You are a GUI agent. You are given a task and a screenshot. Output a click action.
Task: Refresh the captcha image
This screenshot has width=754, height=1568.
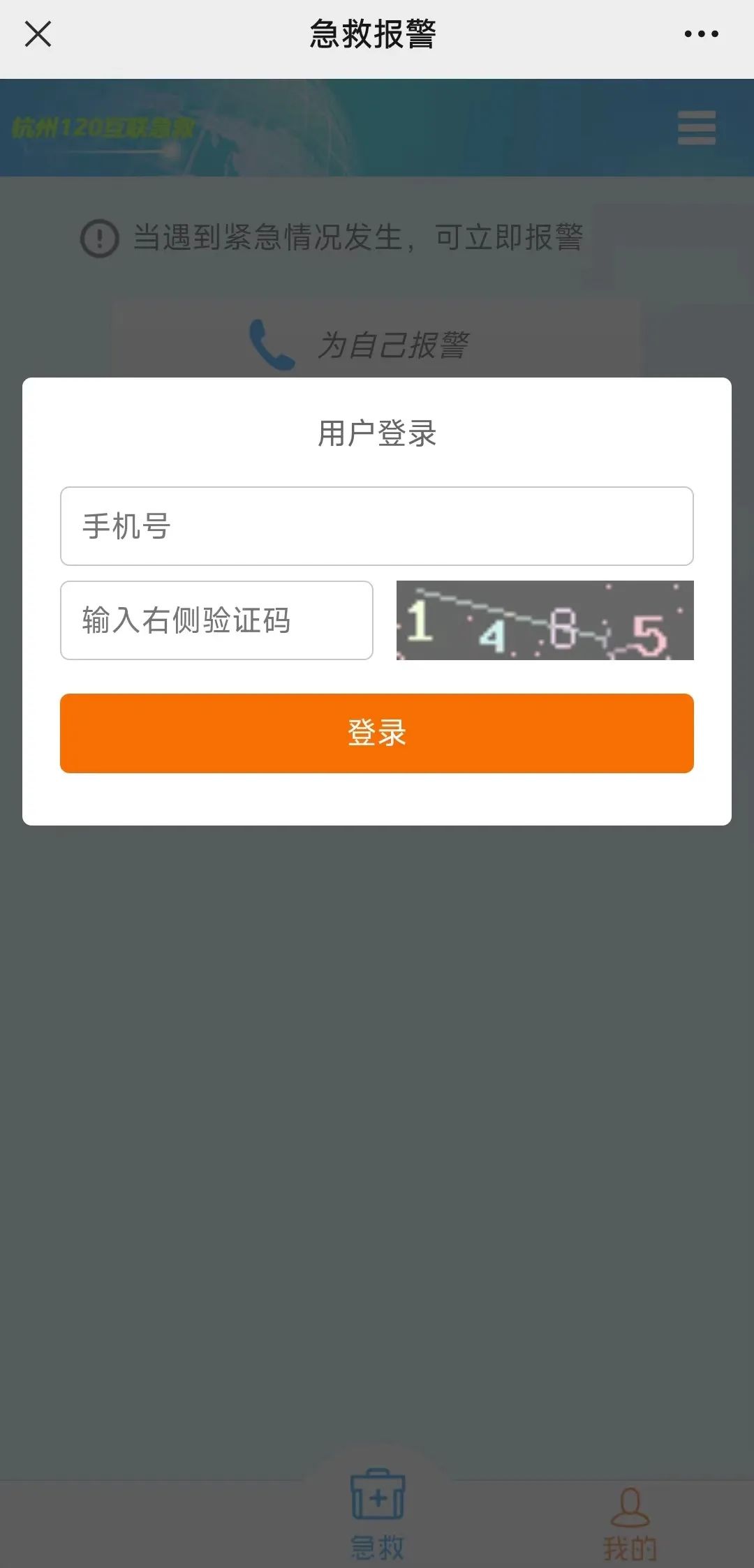pyautogui.click(x=545, y=620)
